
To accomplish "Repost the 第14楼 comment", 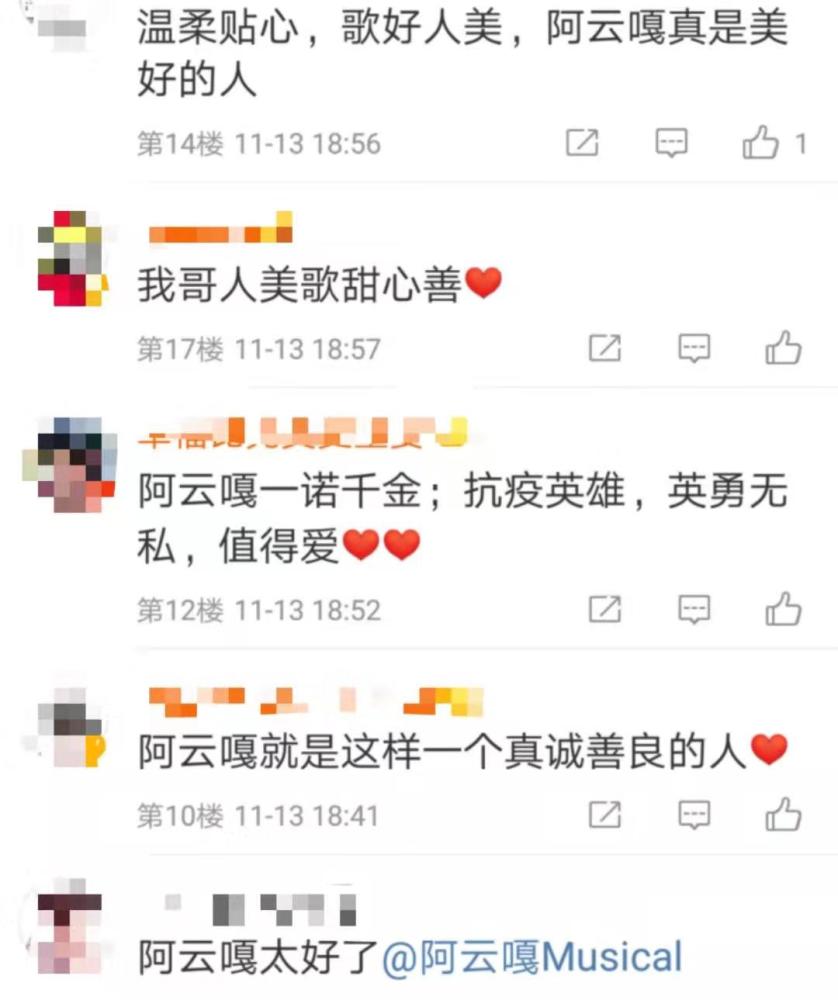I will tap(582, 144).
